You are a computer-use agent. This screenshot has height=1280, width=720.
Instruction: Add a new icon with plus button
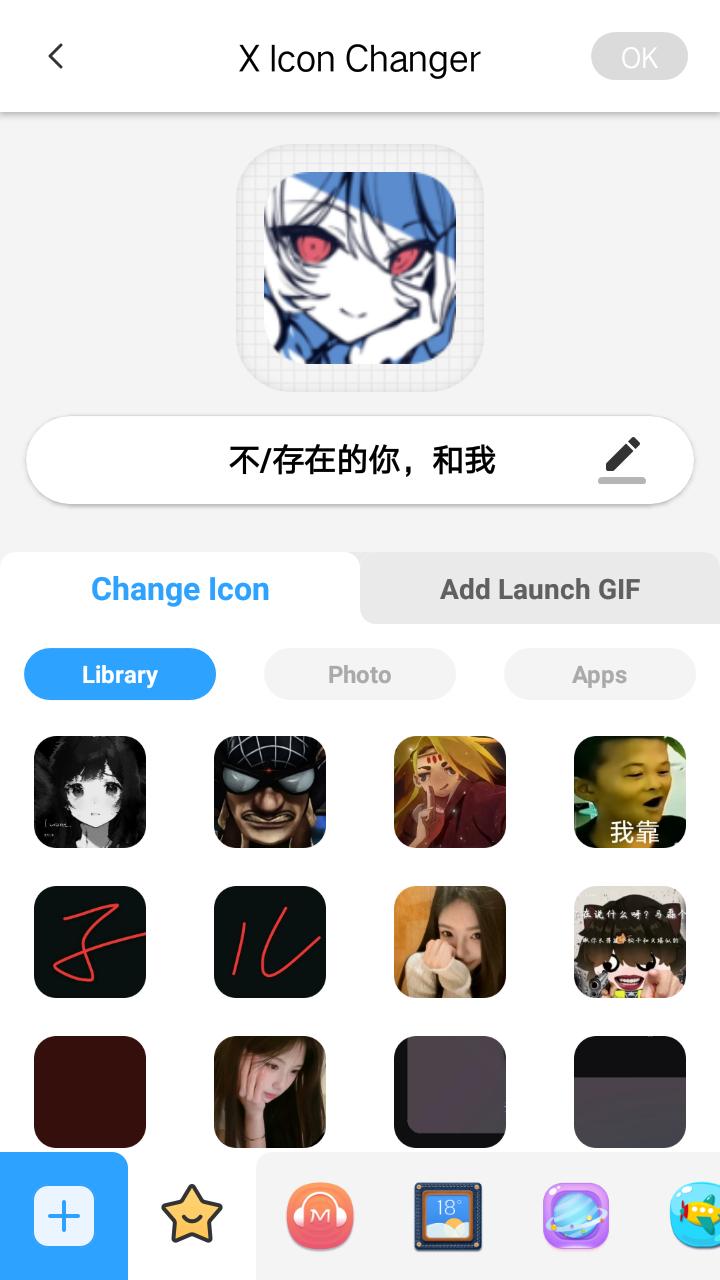point(64,1216)
